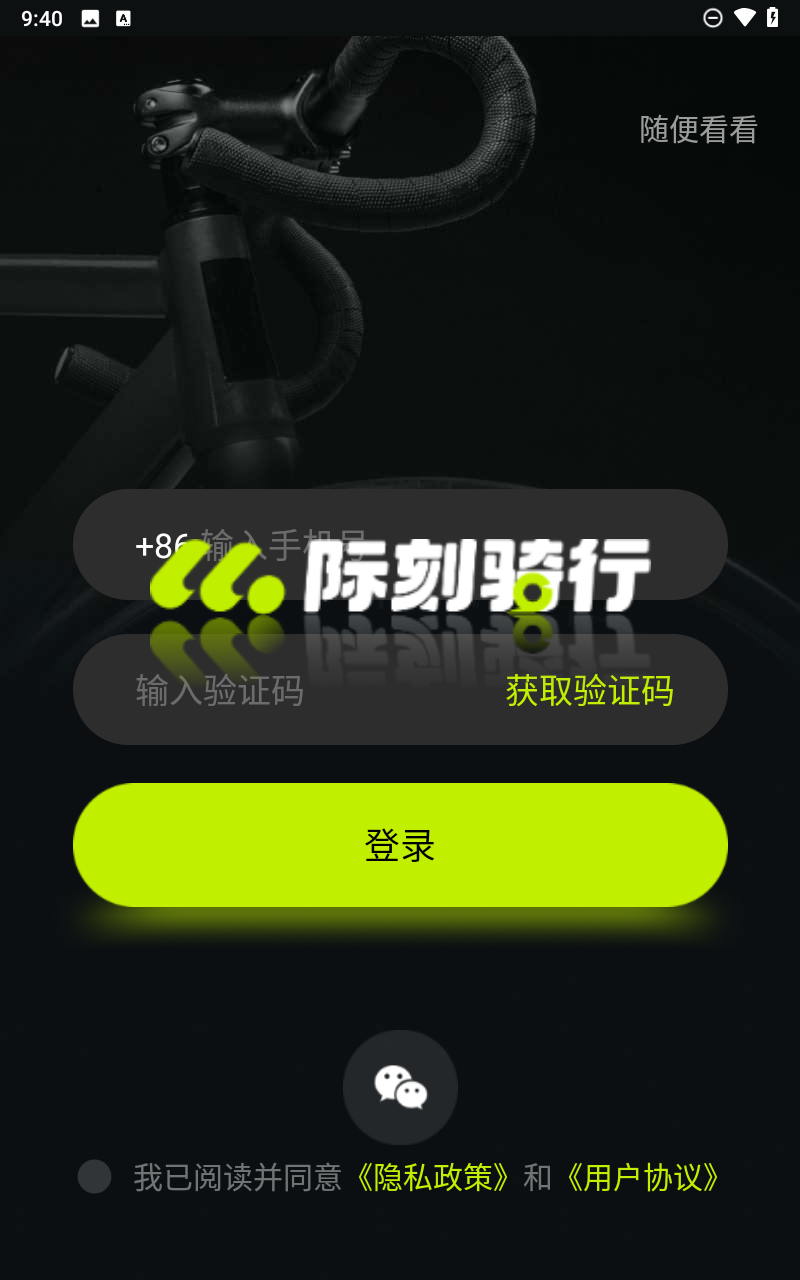Open the 《用户协议》 user agreement link
Image resolution: width=800 pixels, height=1280 pixels.
point(642,1177)
